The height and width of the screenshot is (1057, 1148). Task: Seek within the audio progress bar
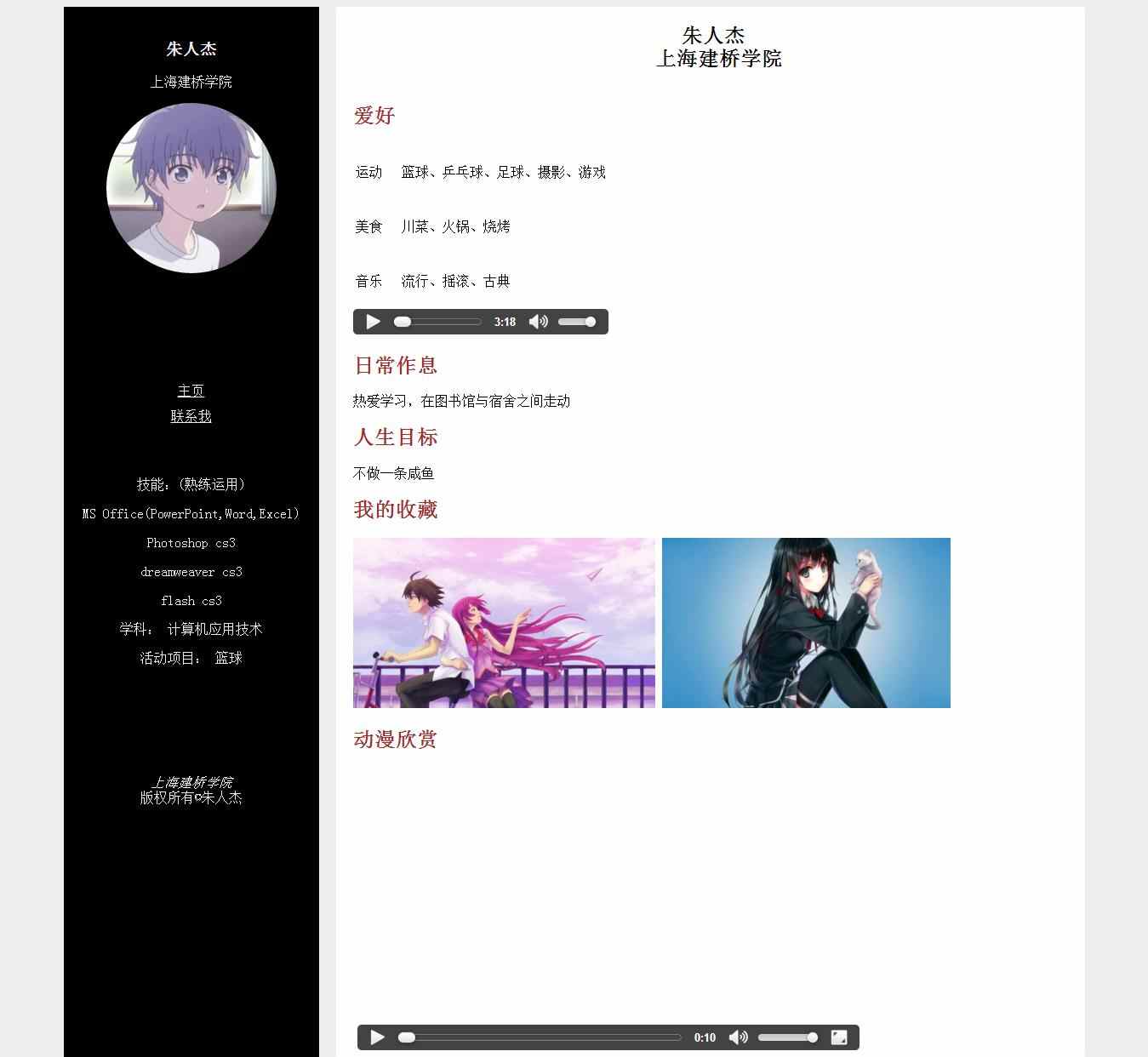pos(437,322)
